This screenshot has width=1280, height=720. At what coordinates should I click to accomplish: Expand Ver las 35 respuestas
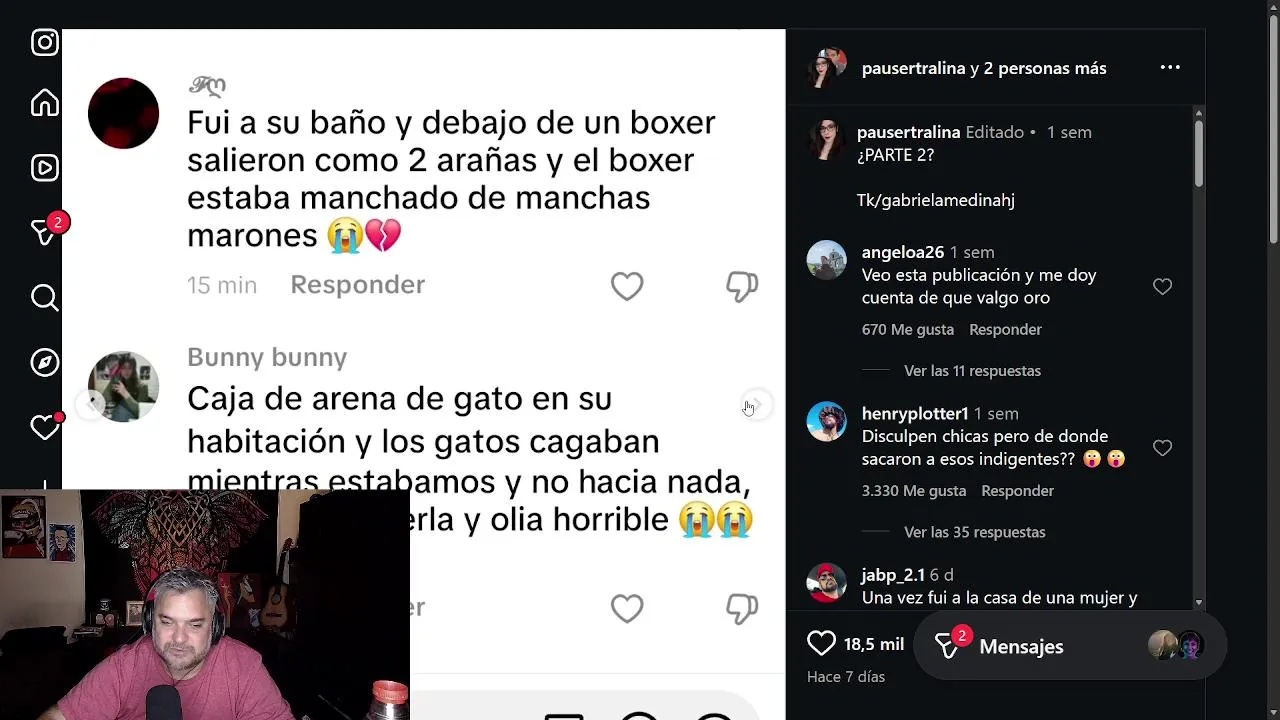(x=974, y=532)
